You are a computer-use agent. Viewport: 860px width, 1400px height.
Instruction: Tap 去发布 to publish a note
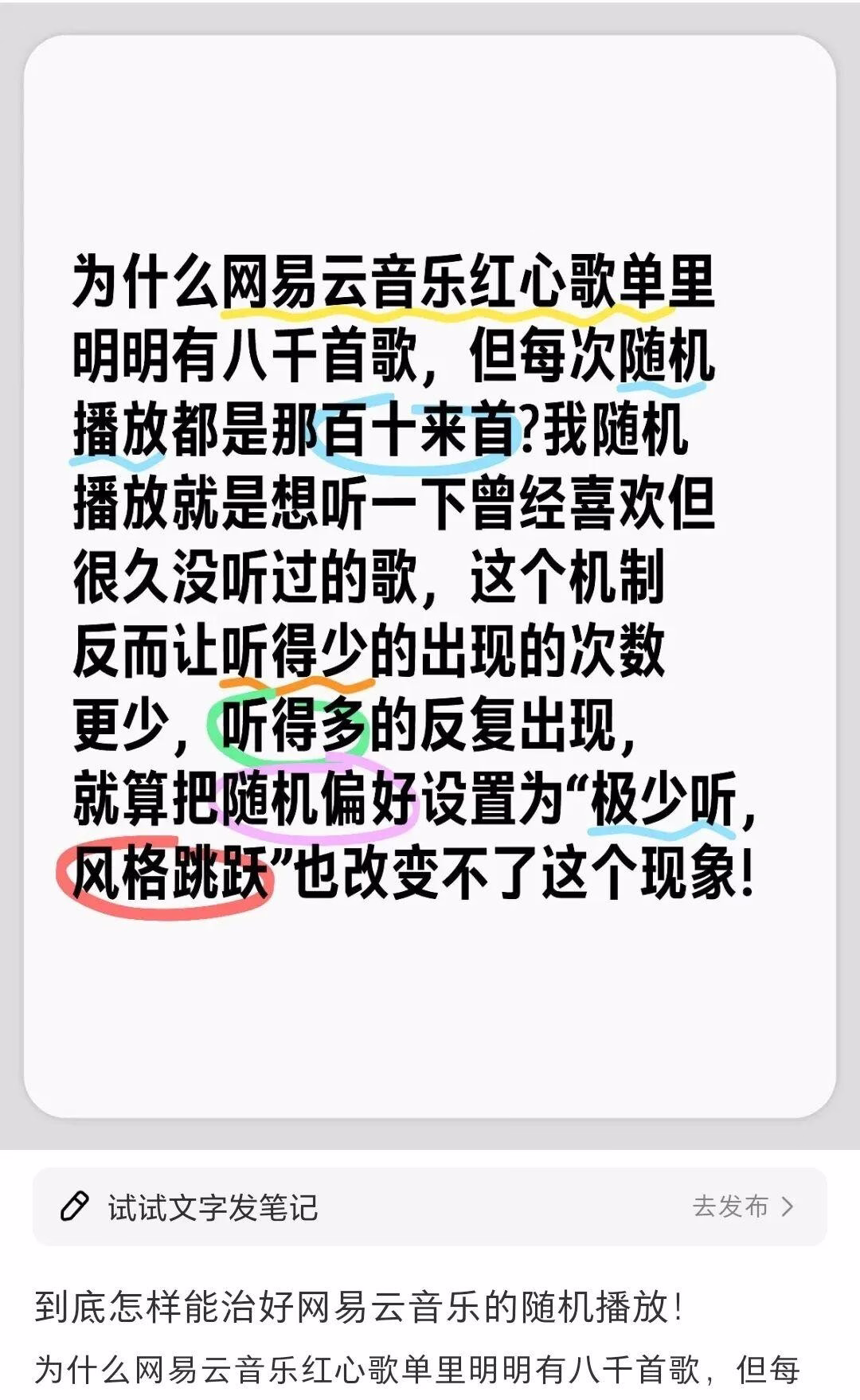point(741,1206)
